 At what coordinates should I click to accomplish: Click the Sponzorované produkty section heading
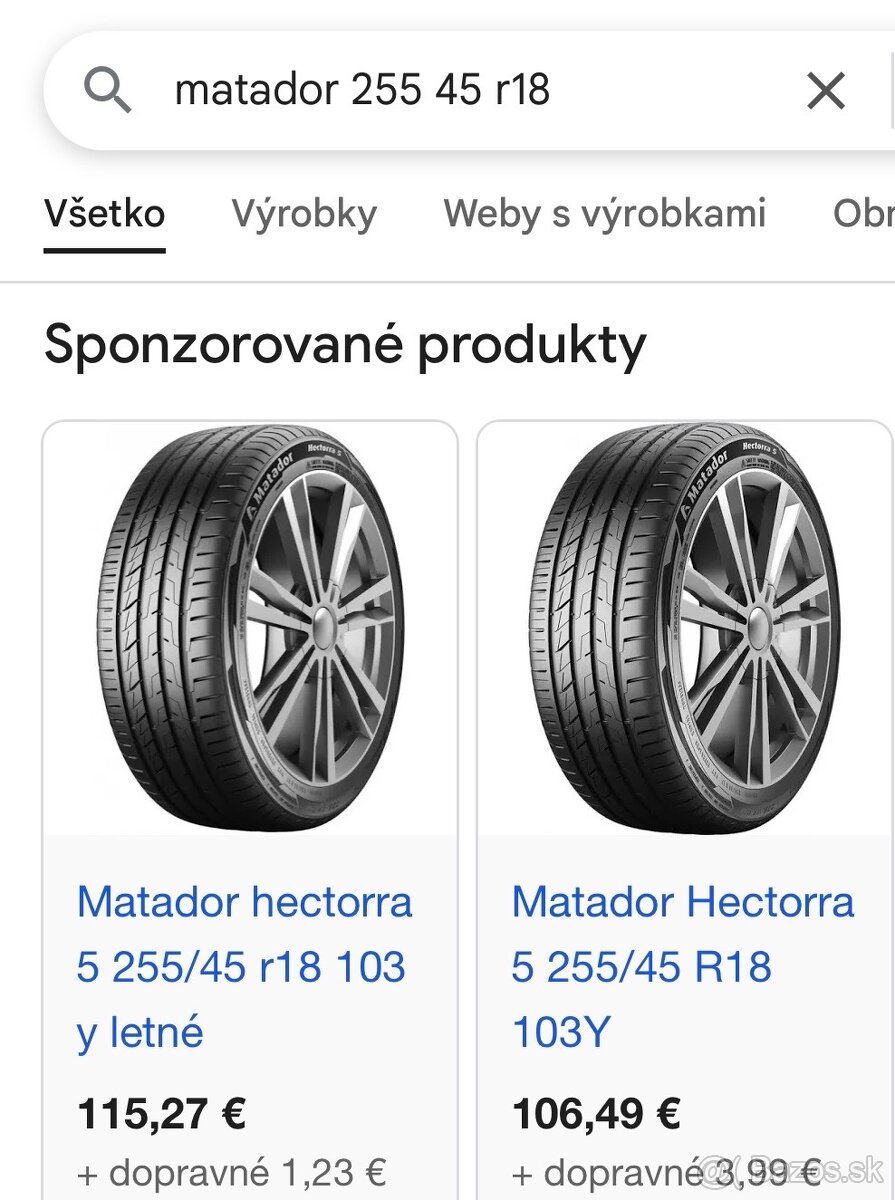pos(345,344)
